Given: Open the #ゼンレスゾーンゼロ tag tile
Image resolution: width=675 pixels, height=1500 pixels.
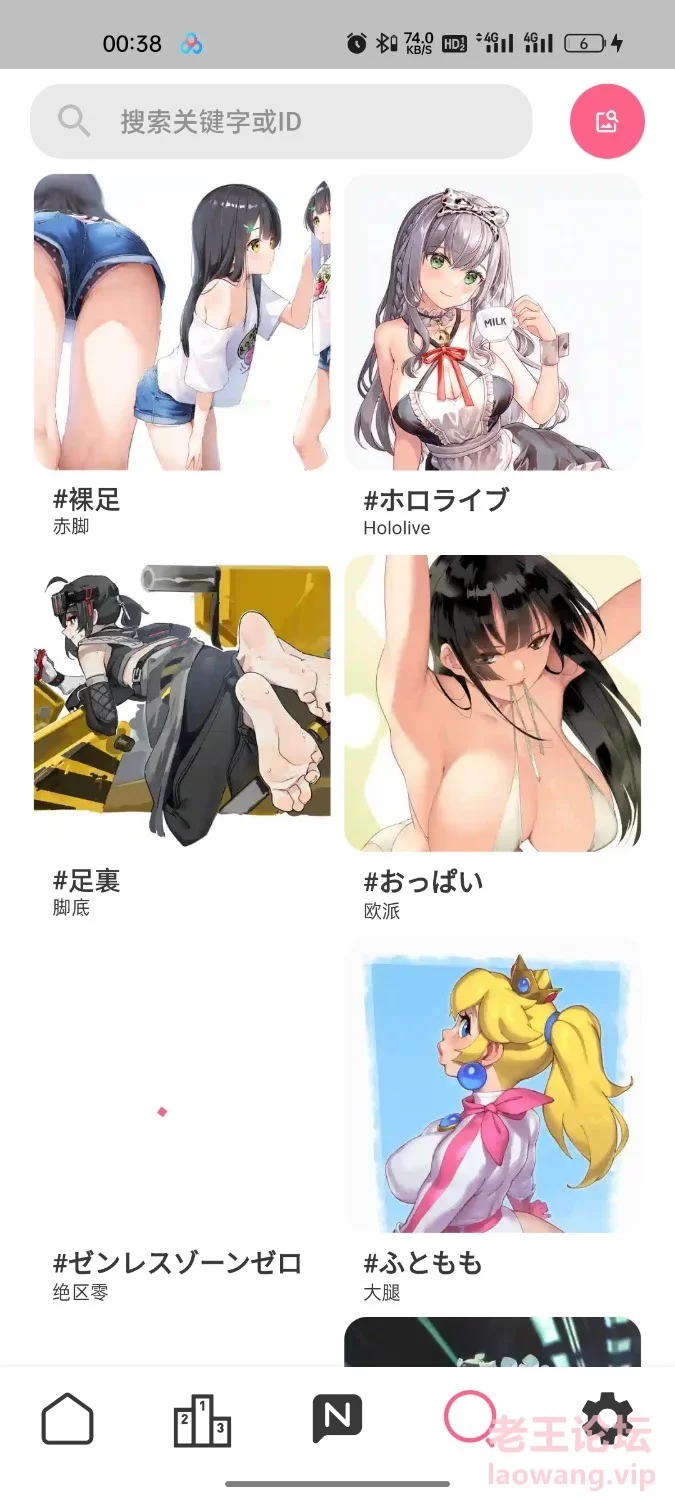Looking at the screenshot, I should point(182,1120).
